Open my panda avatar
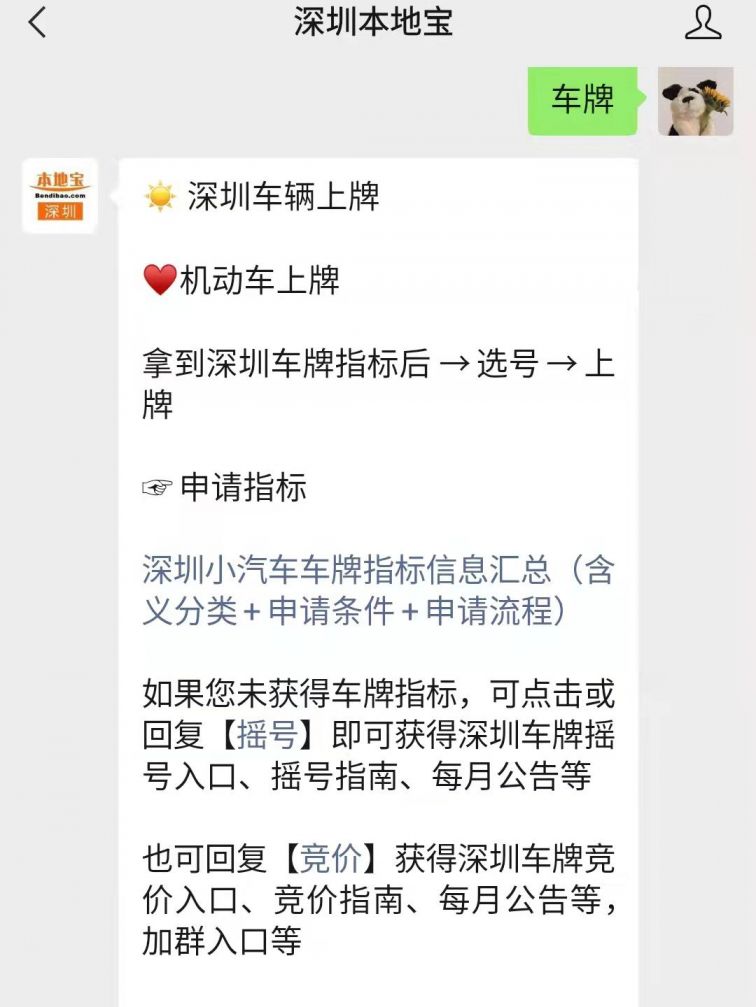756x1007 pixels. point(695,101)
